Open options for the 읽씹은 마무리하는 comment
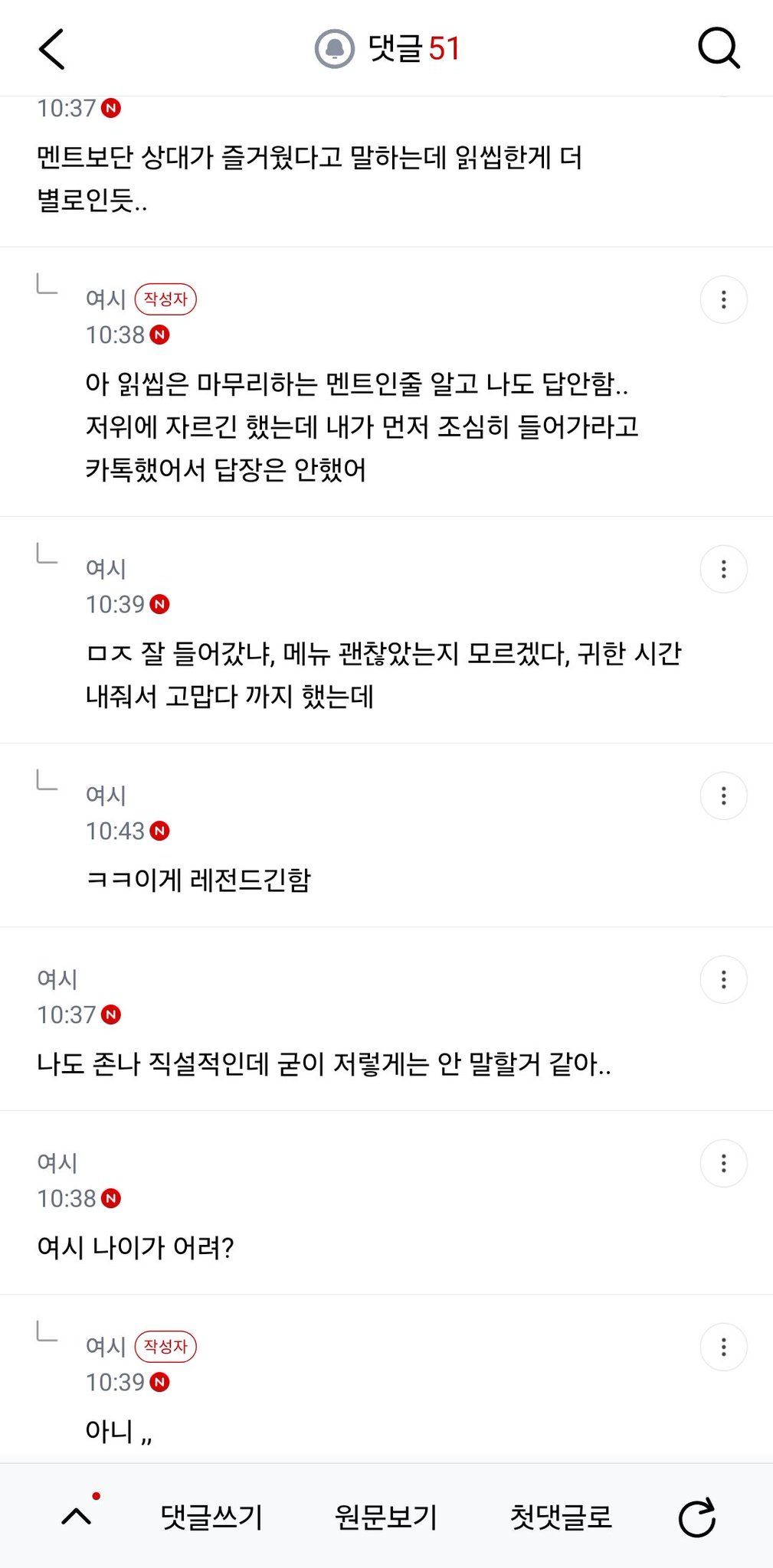This screenshot has width=773, height=1568. pos(723,299)
